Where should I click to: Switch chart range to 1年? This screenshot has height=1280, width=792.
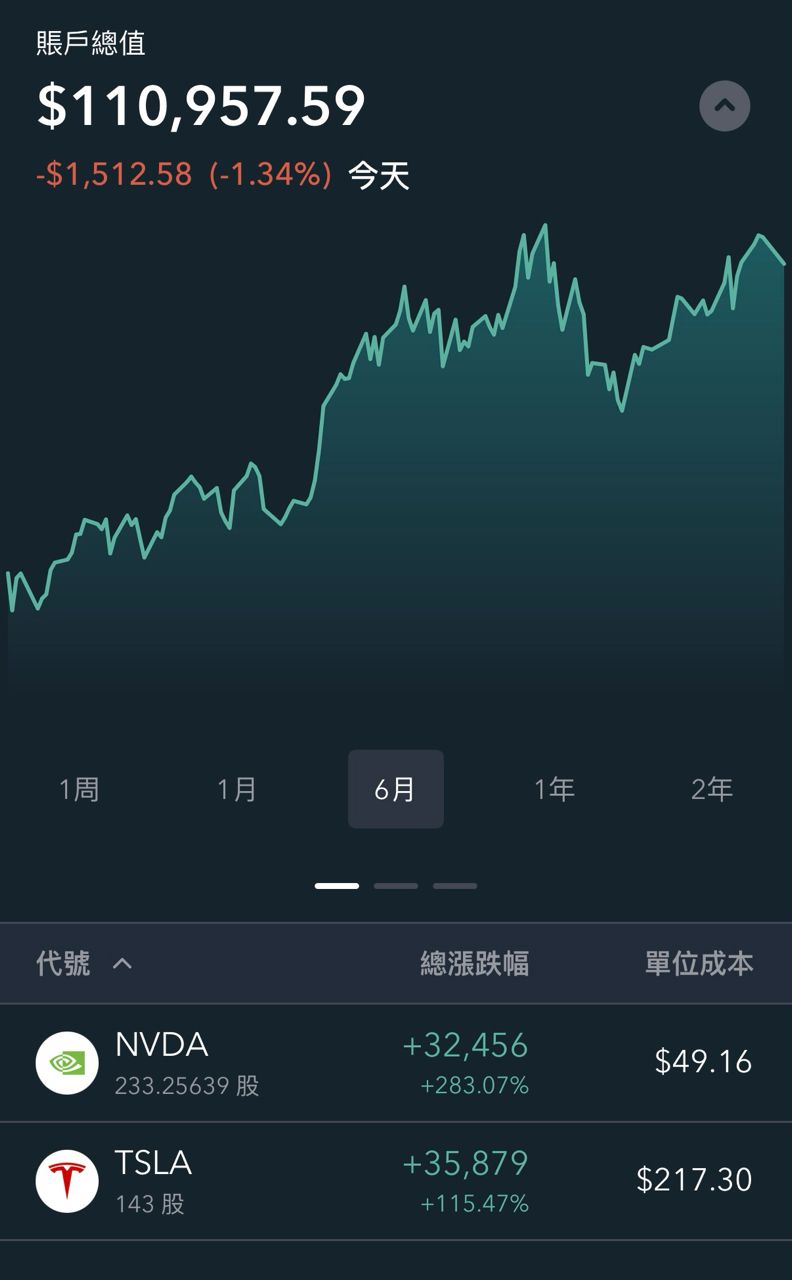tap(554, 790)
